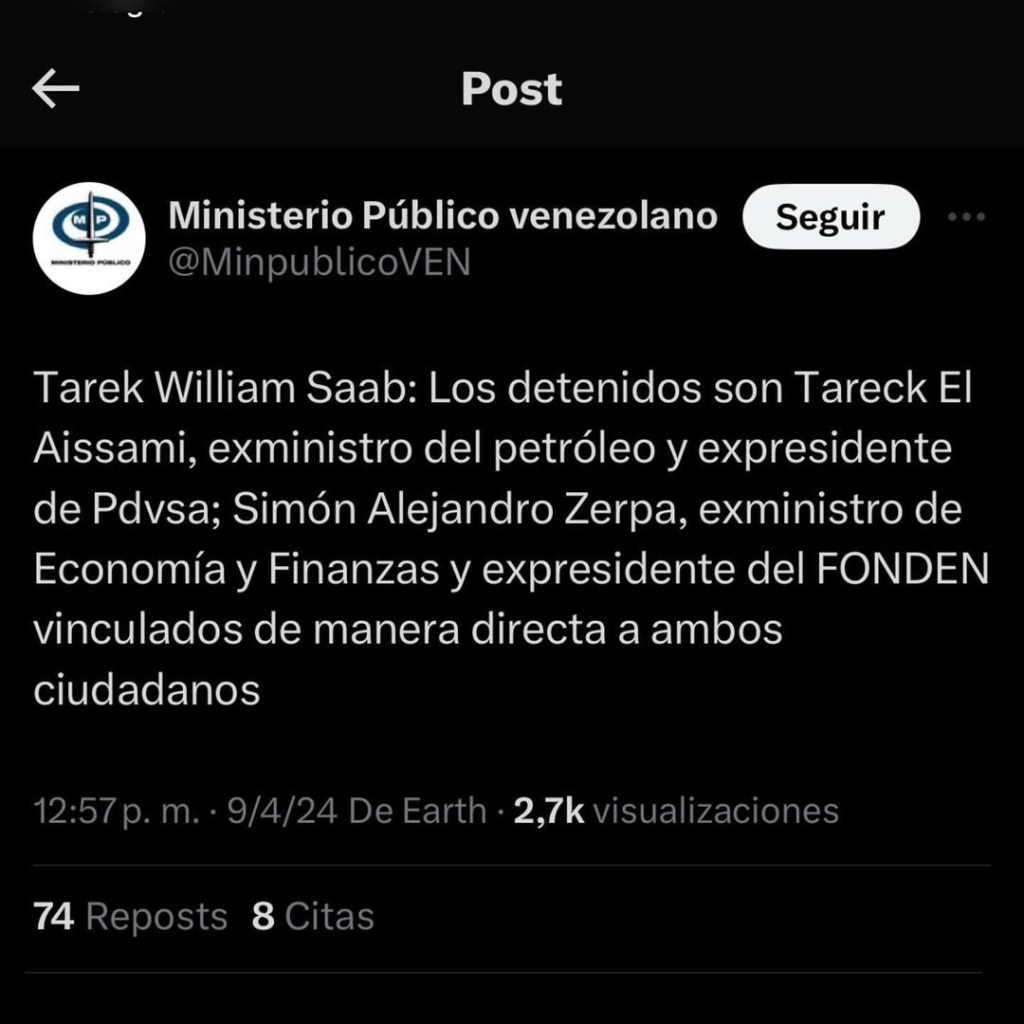Image resolution: width=1024 pixels, height=1024 pixels.
Task: Open the post's three-dot overflow menu
Action: pyautogui.click(x=966, y=217)
